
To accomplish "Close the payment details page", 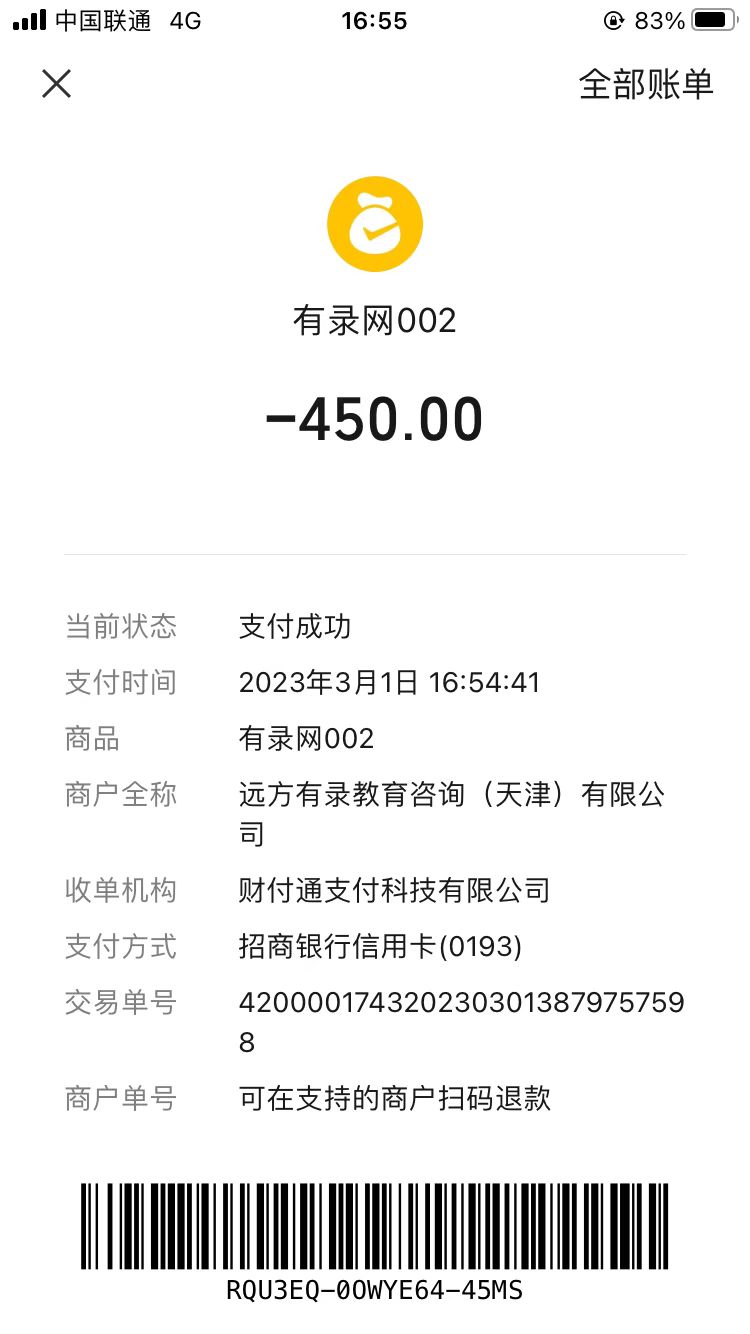I will tap(57, 84).
